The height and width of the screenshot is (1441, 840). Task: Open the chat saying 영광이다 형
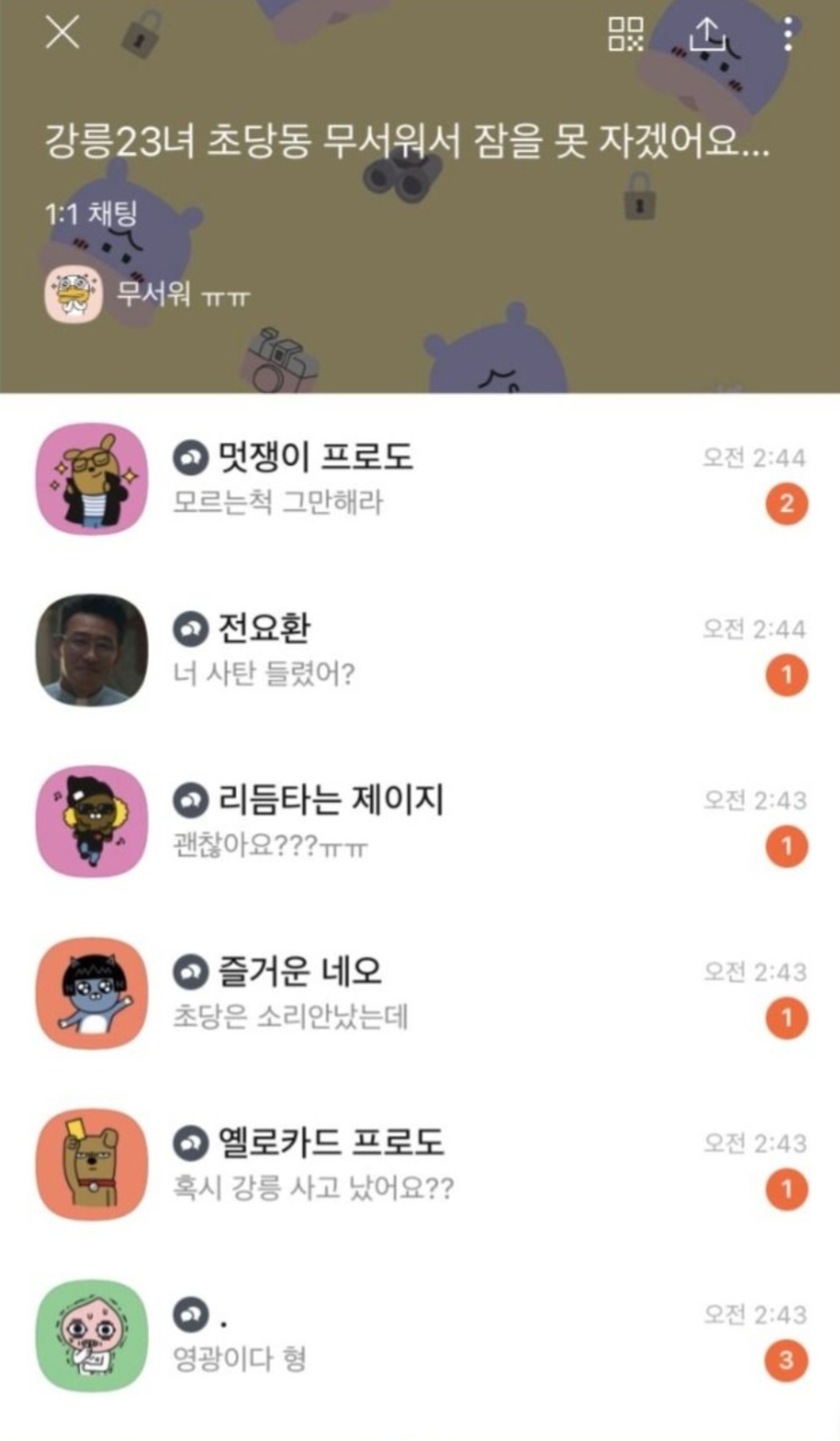click(420, 1336)
